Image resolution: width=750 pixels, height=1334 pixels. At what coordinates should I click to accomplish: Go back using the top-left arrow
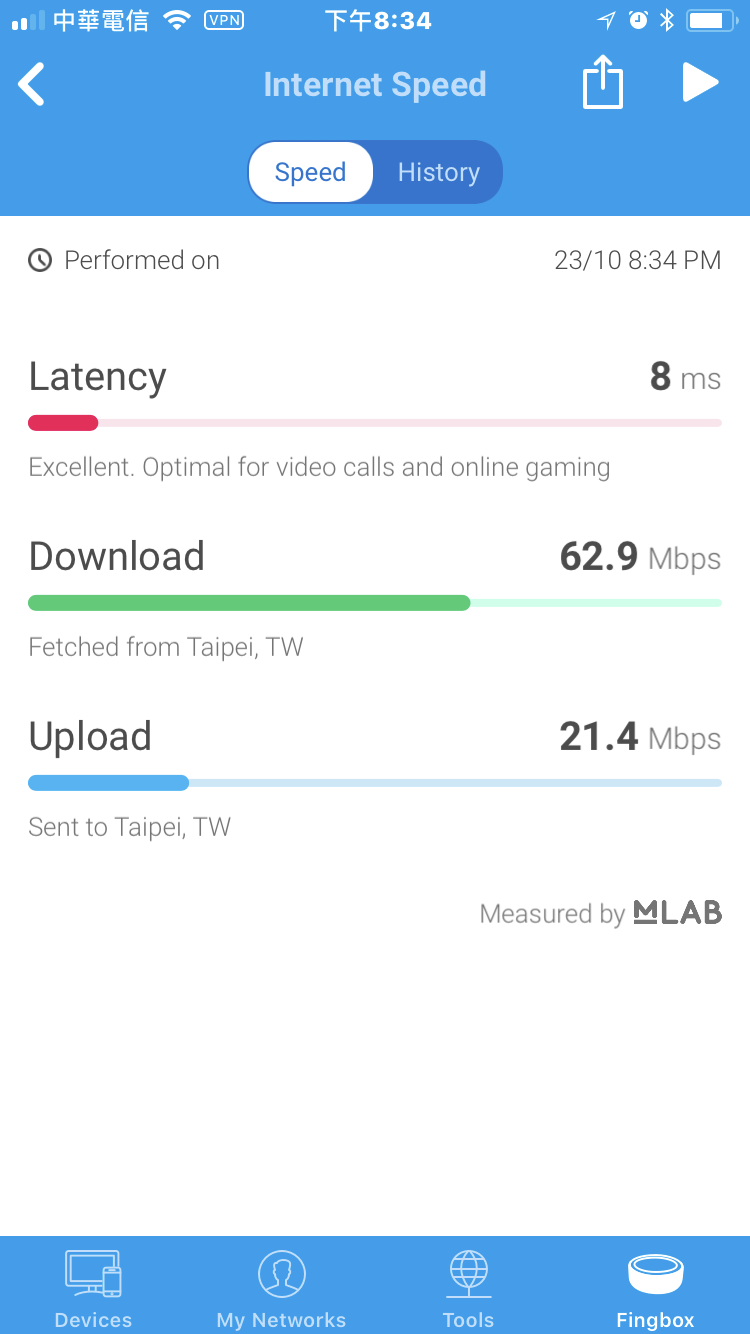point(32,84)
